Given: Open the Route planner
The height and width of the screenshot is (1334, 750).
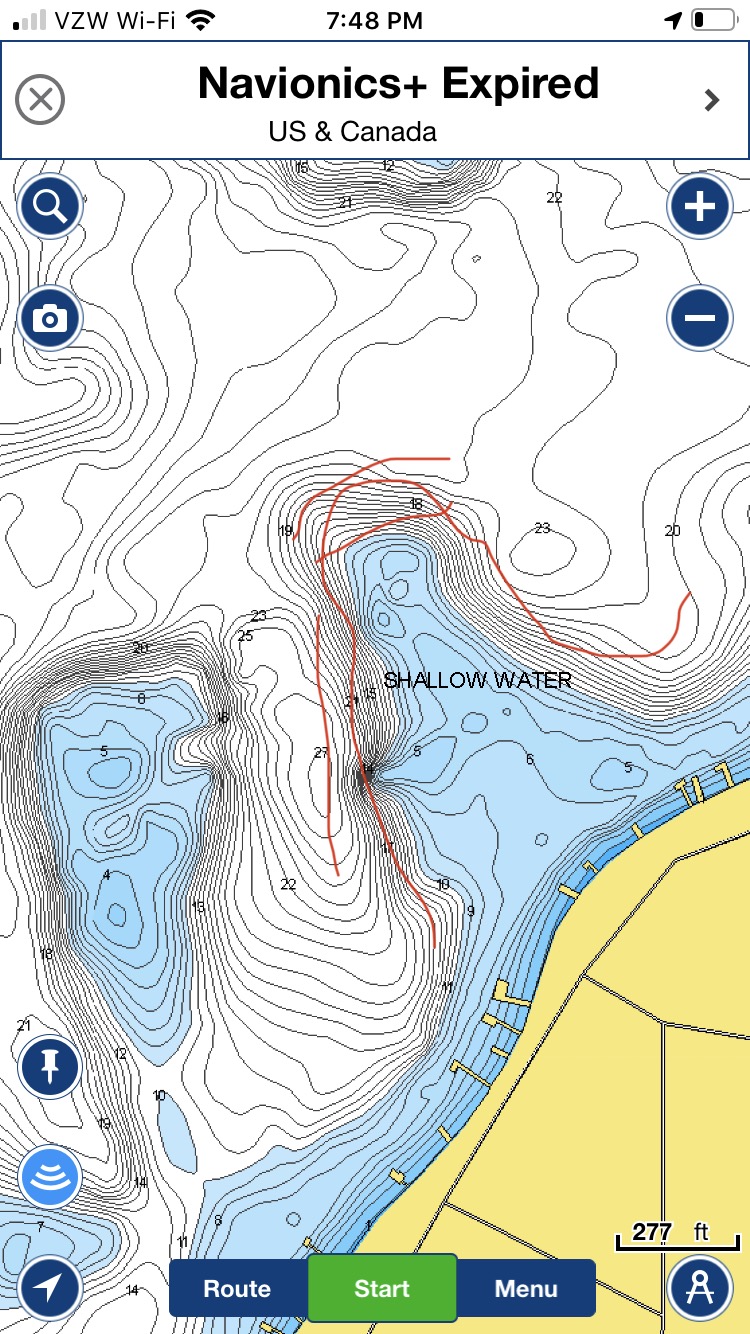Looking at the screenshot, I should (x=238, y=1288).
